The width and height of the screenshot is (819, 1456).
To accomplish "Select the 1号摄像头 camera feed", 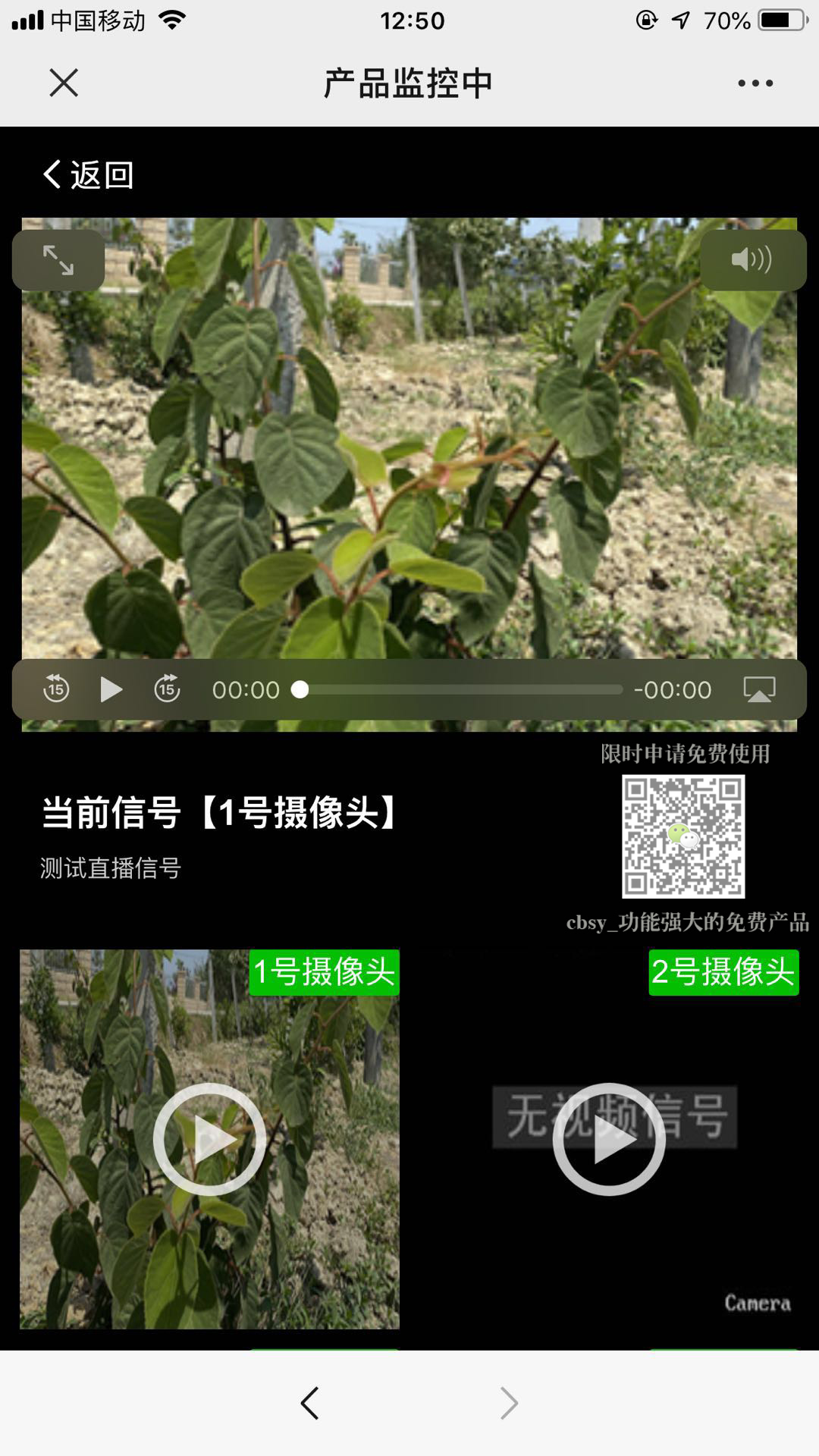I will 209,1139.
